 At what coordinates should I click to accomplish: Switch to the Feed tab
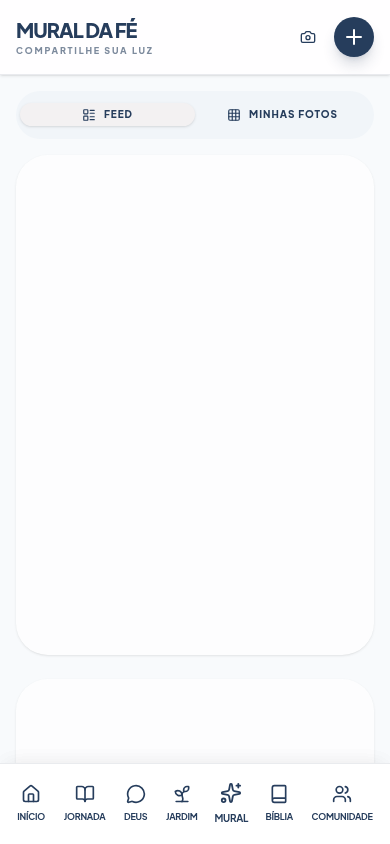click(x=108, y=115)
